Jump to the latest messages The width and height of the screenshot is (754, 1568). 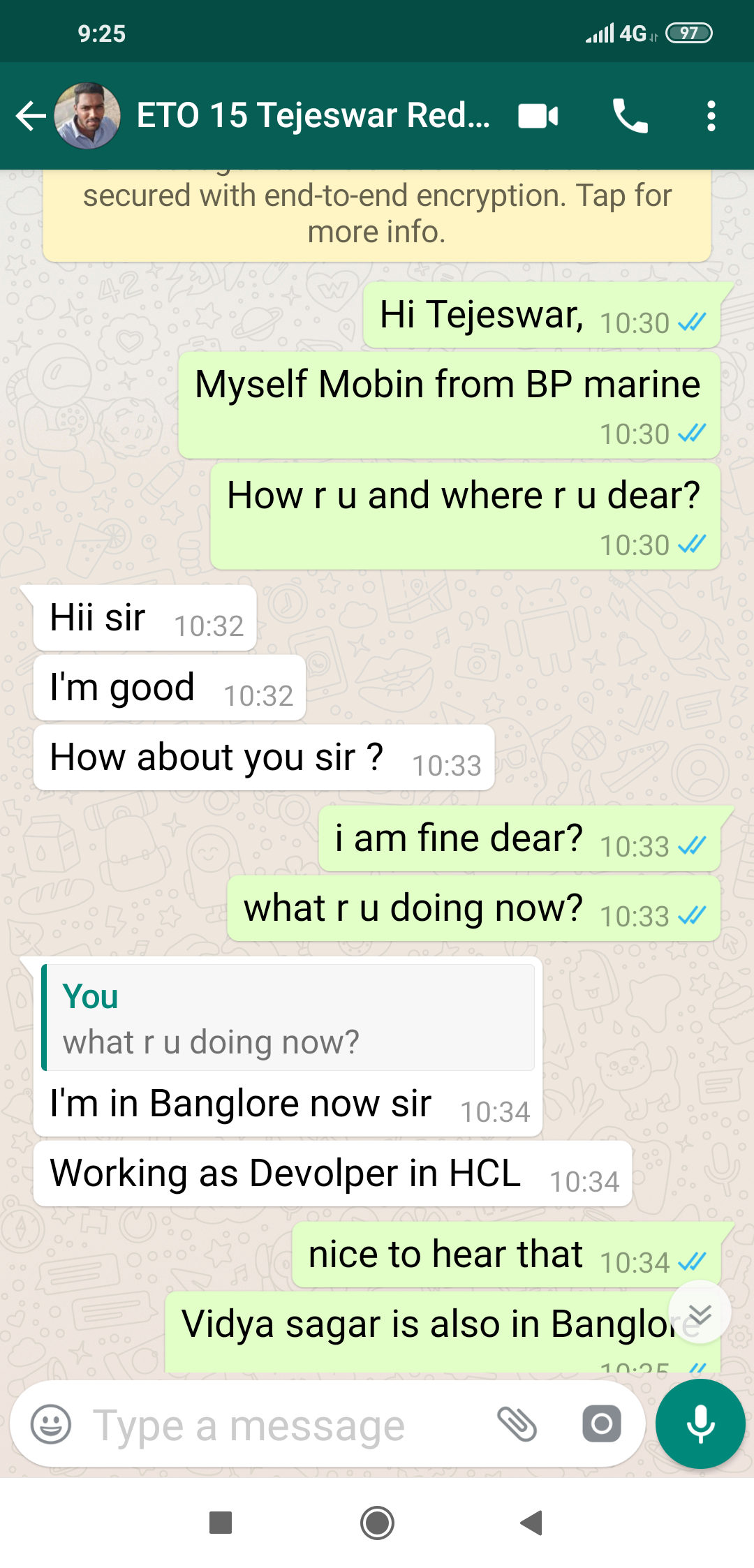700,1313
